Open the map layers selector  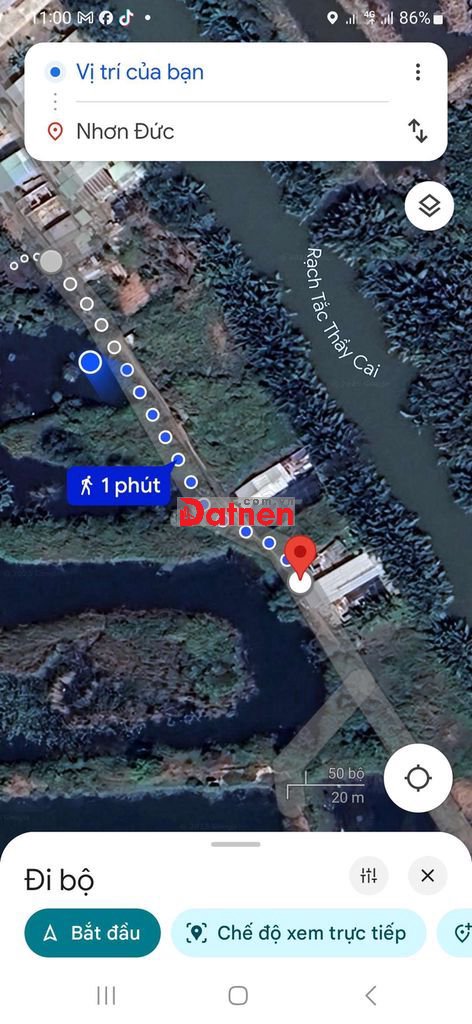[x=429, y=206]
